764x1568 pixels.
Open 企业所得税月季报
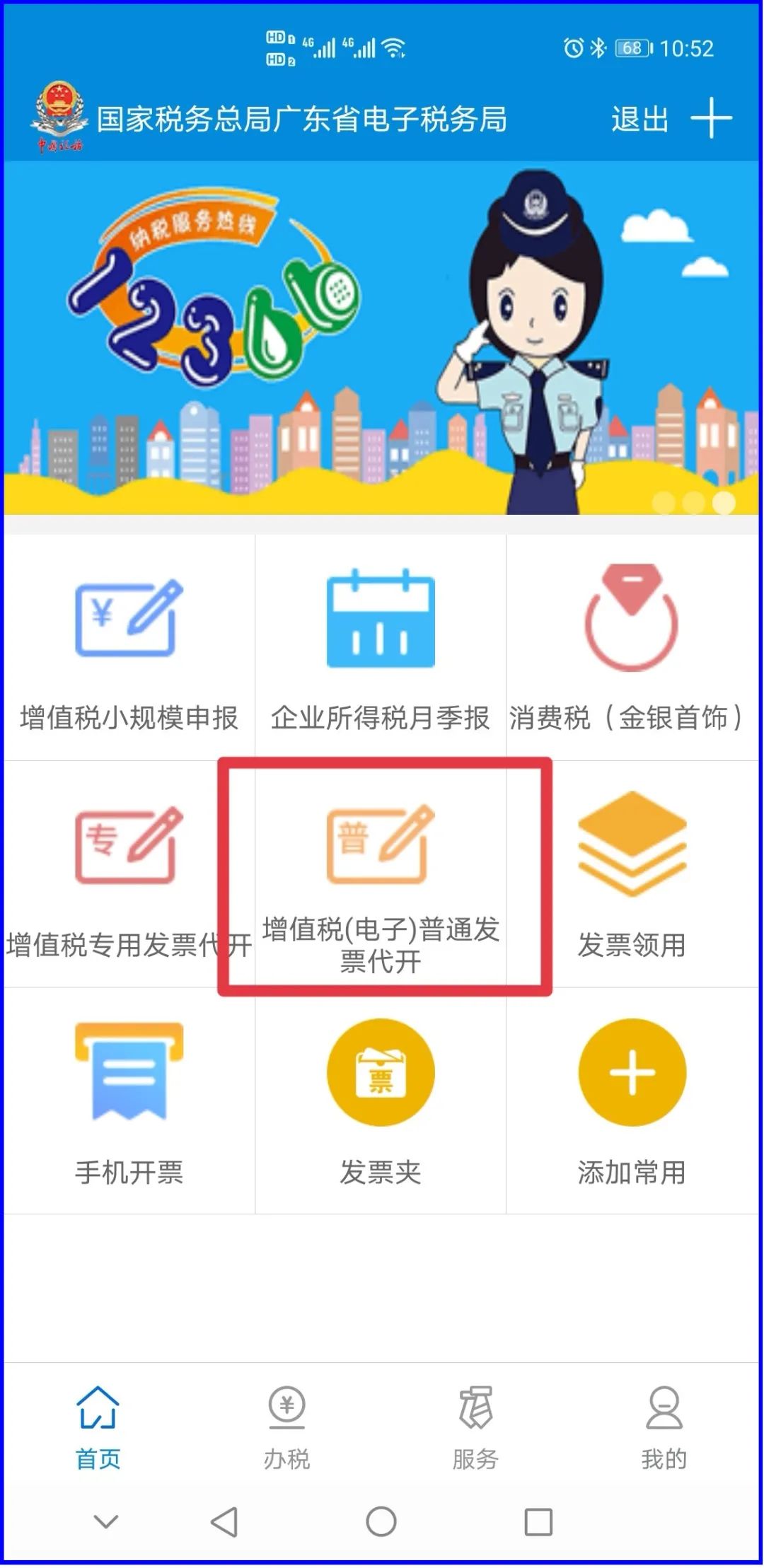[381, 648]
